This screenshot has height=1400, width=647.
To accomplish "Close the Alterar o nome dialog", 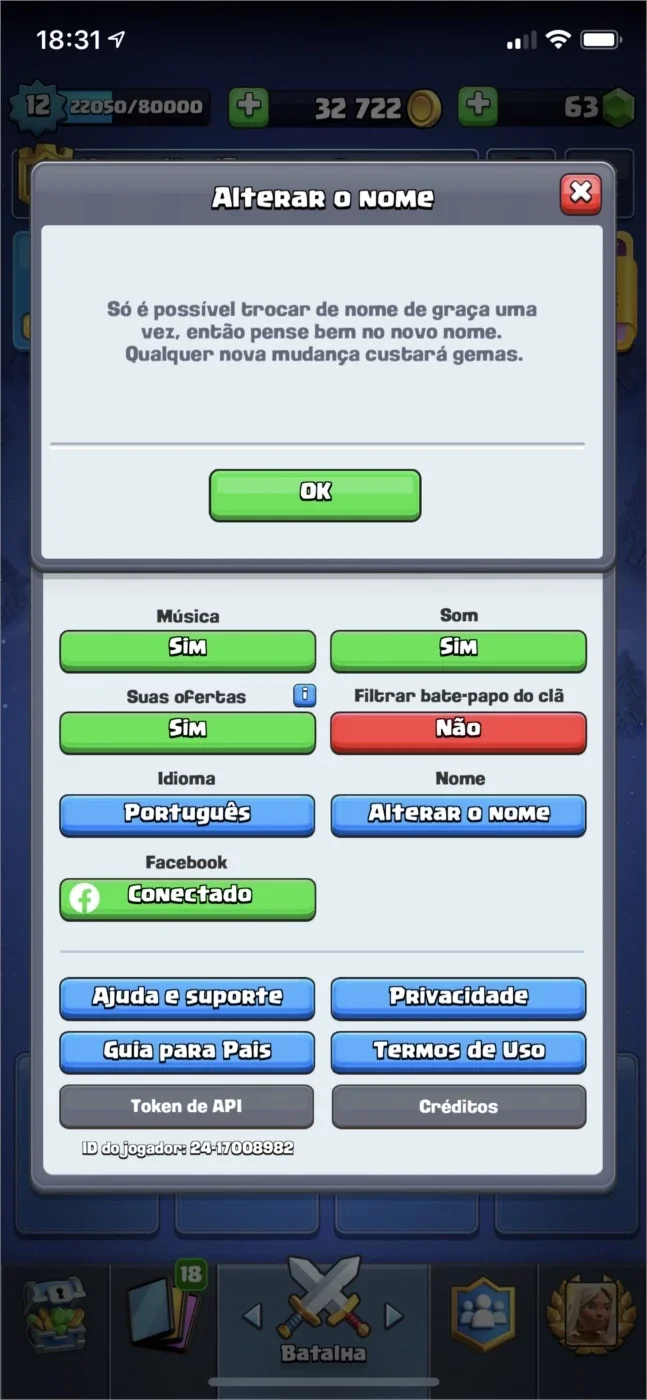I will [580, 194].
